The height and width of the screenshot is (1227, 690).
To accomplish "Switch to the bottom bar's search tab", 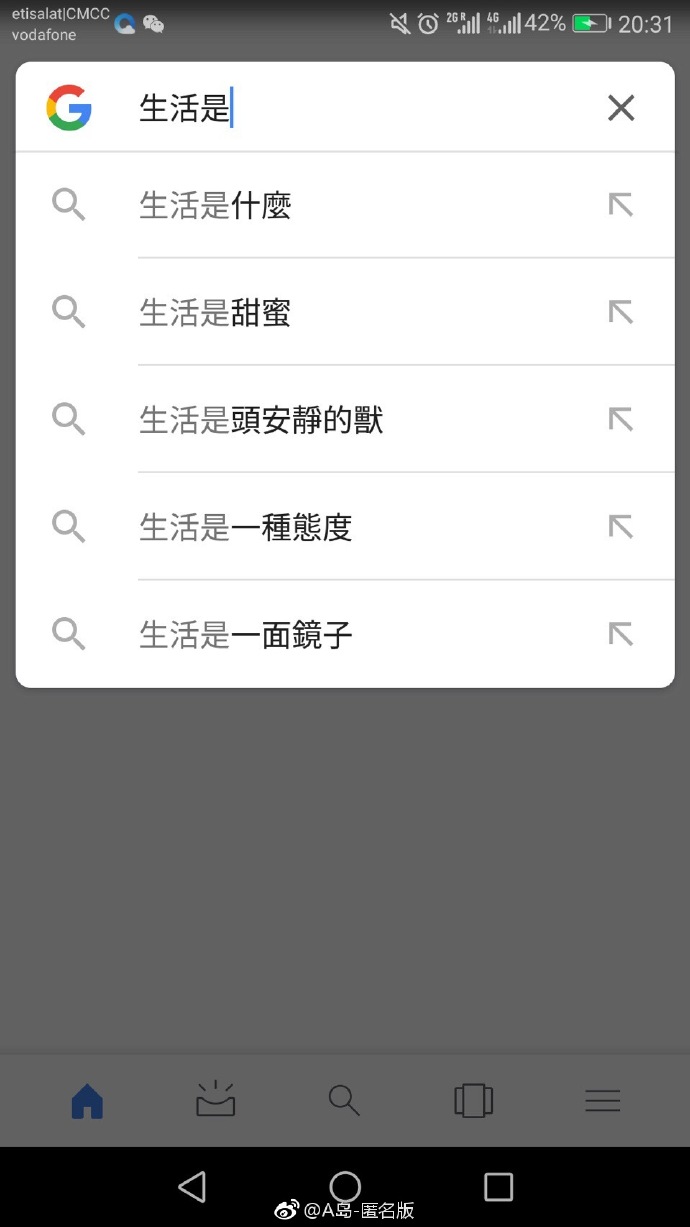I will 344,1101.
